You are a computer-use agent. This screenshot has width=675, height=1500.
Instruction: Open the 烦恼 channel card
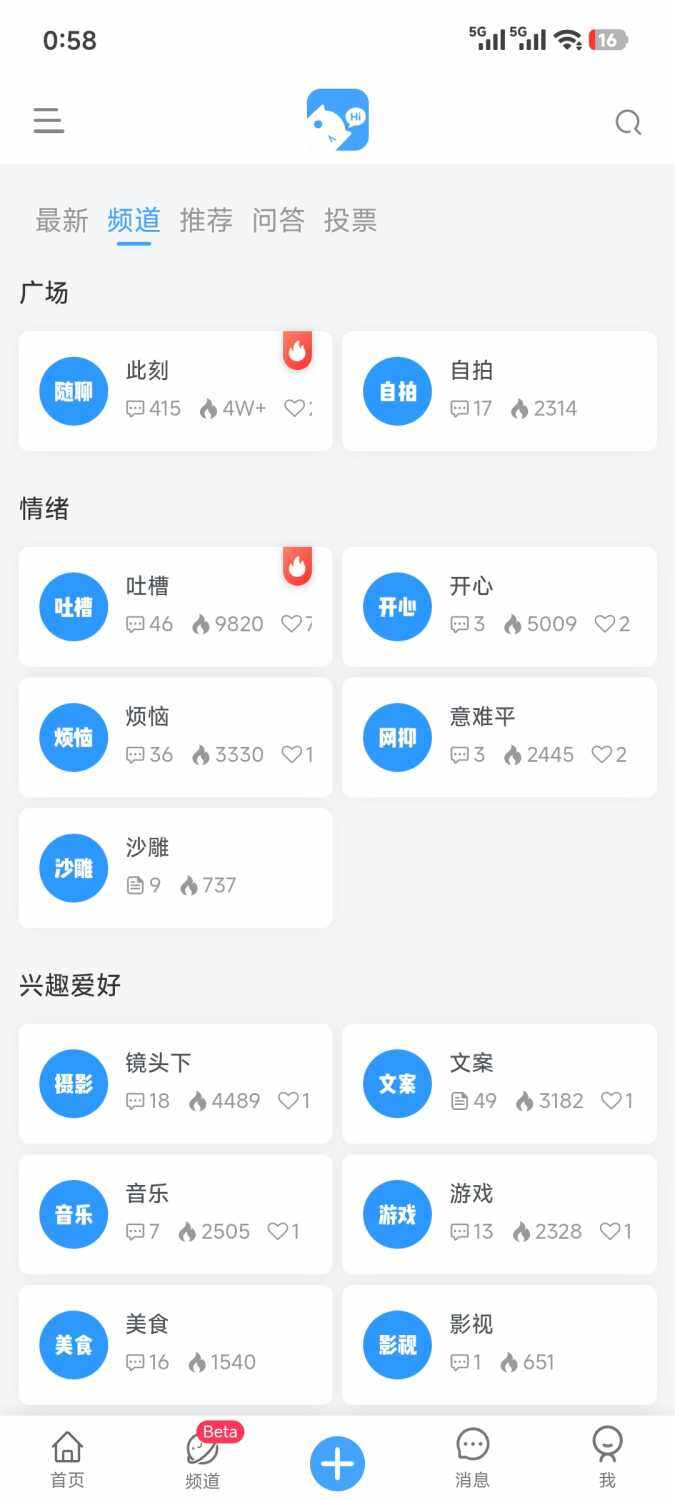175,738
